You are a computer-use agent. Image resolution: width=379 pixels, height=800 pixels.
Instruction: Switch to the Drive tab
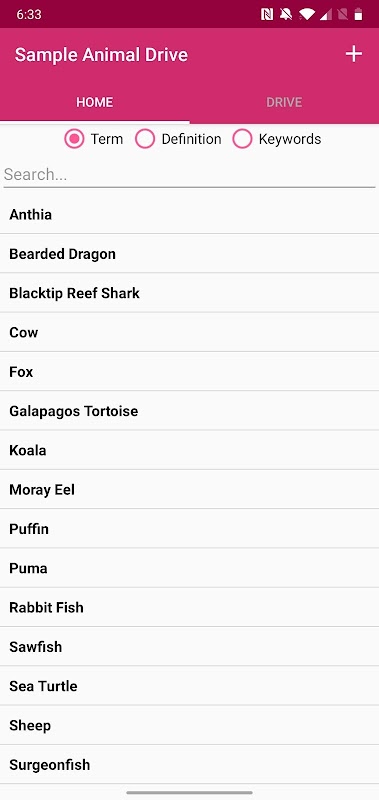(284, 102)
